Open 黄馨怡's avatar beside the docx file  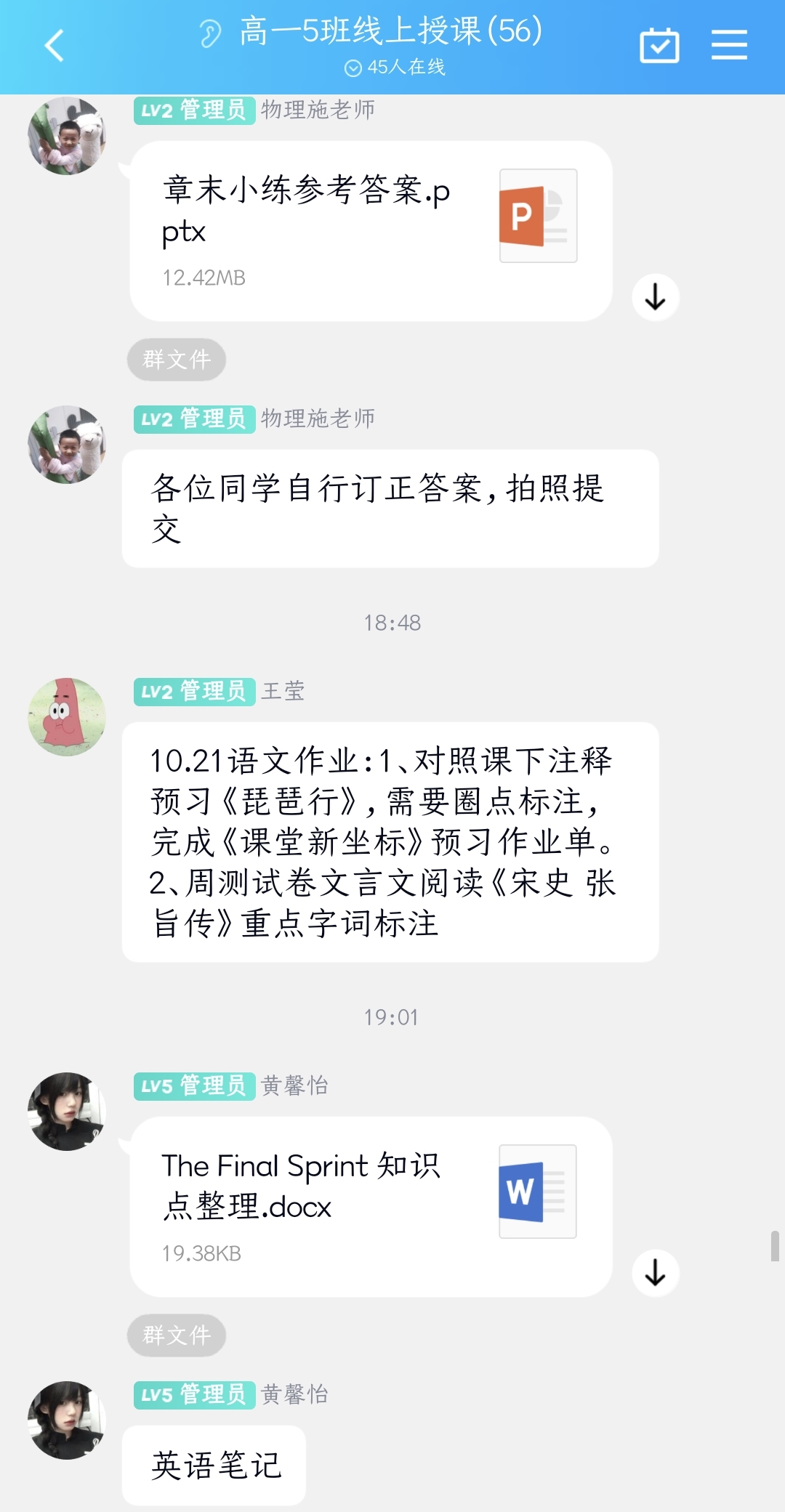tap(67, 1112)
